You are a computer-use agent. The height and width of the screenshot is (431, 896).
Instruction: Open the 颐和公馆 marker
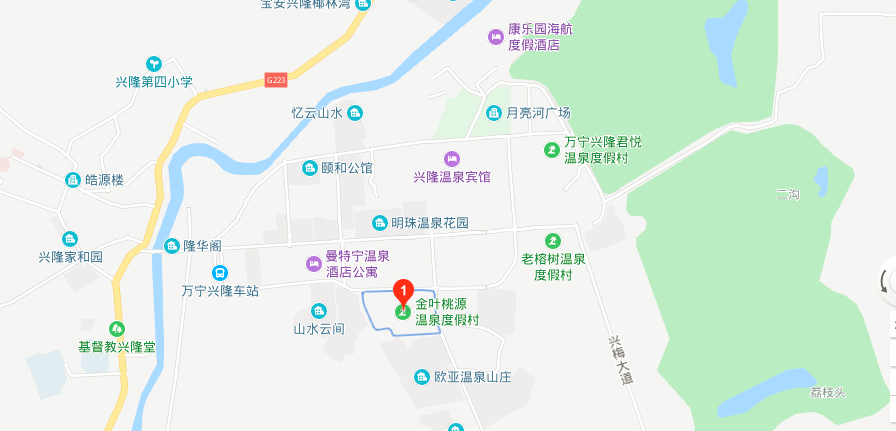click(309, 168)
